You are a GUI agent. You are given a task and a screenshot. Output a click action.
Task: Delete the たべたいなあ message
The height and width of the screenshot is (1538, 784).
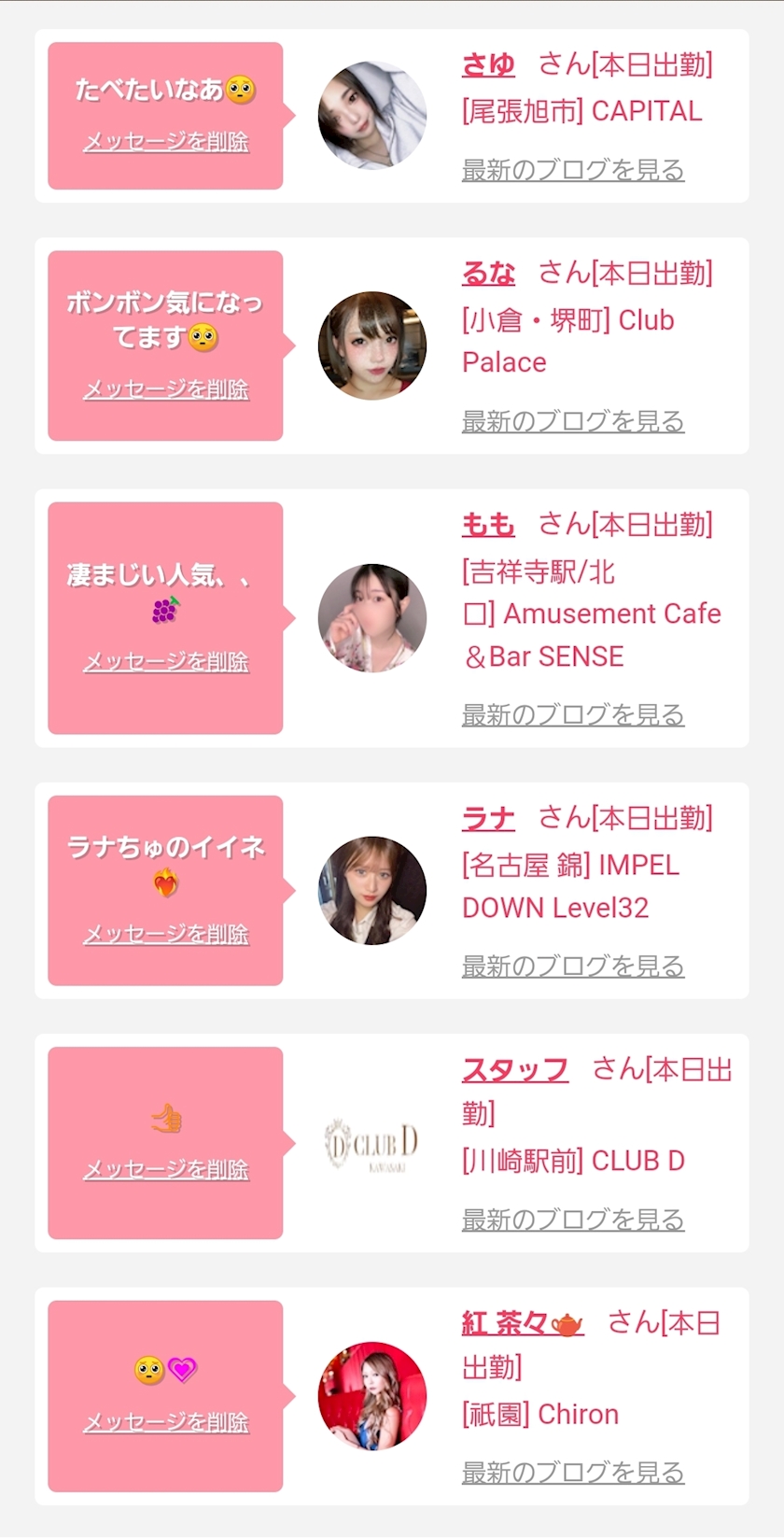coord(166,142)
